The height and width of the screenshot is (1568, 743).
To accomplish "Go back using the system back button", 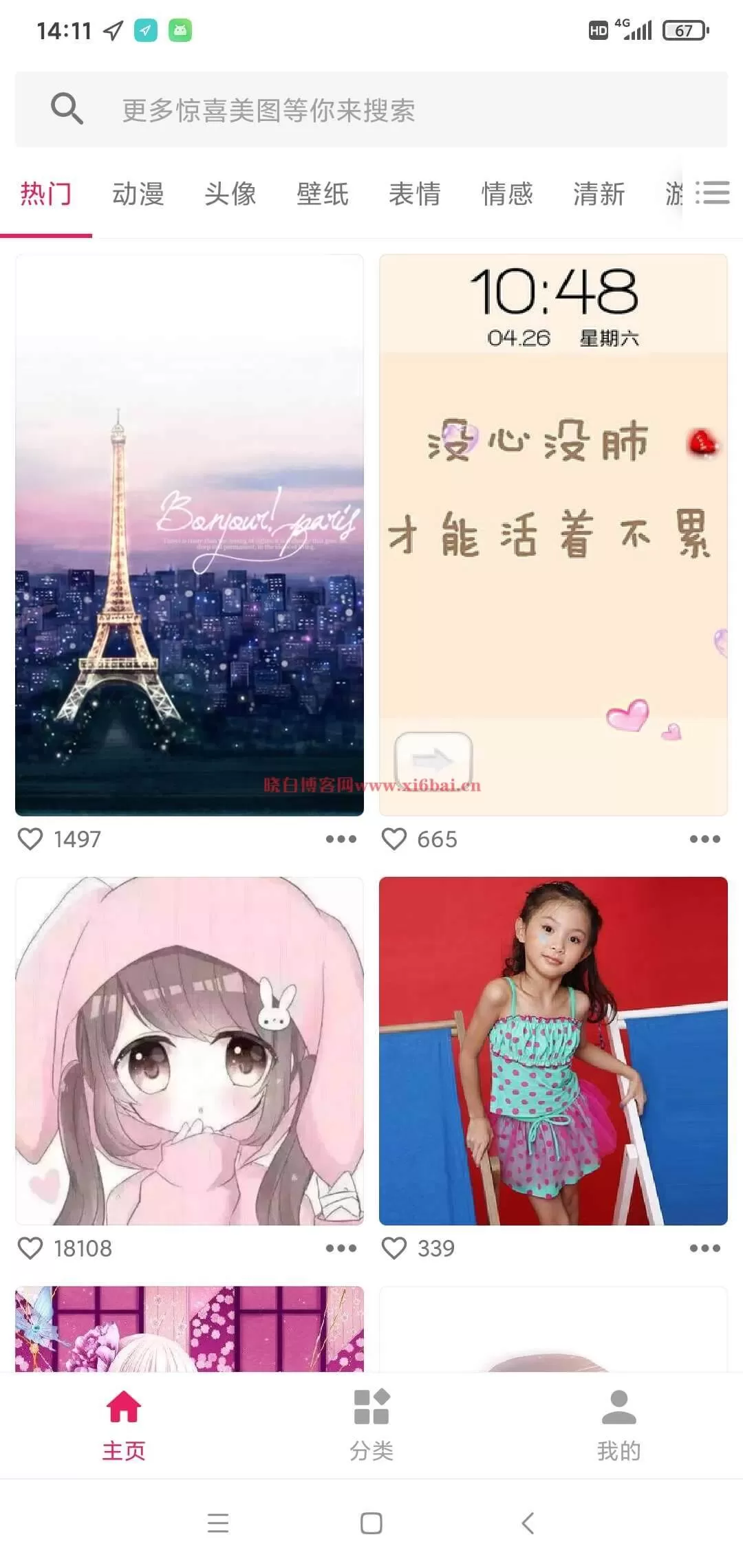I will (x=528, y=1523).
